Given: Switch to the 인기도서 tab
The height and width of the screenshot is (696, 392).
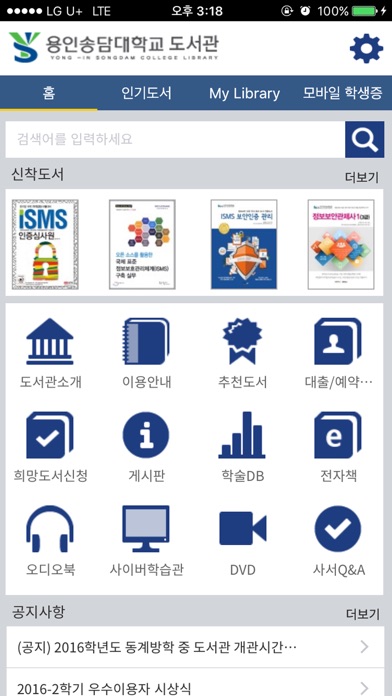Looking at the screenshot, I should 146,93.
